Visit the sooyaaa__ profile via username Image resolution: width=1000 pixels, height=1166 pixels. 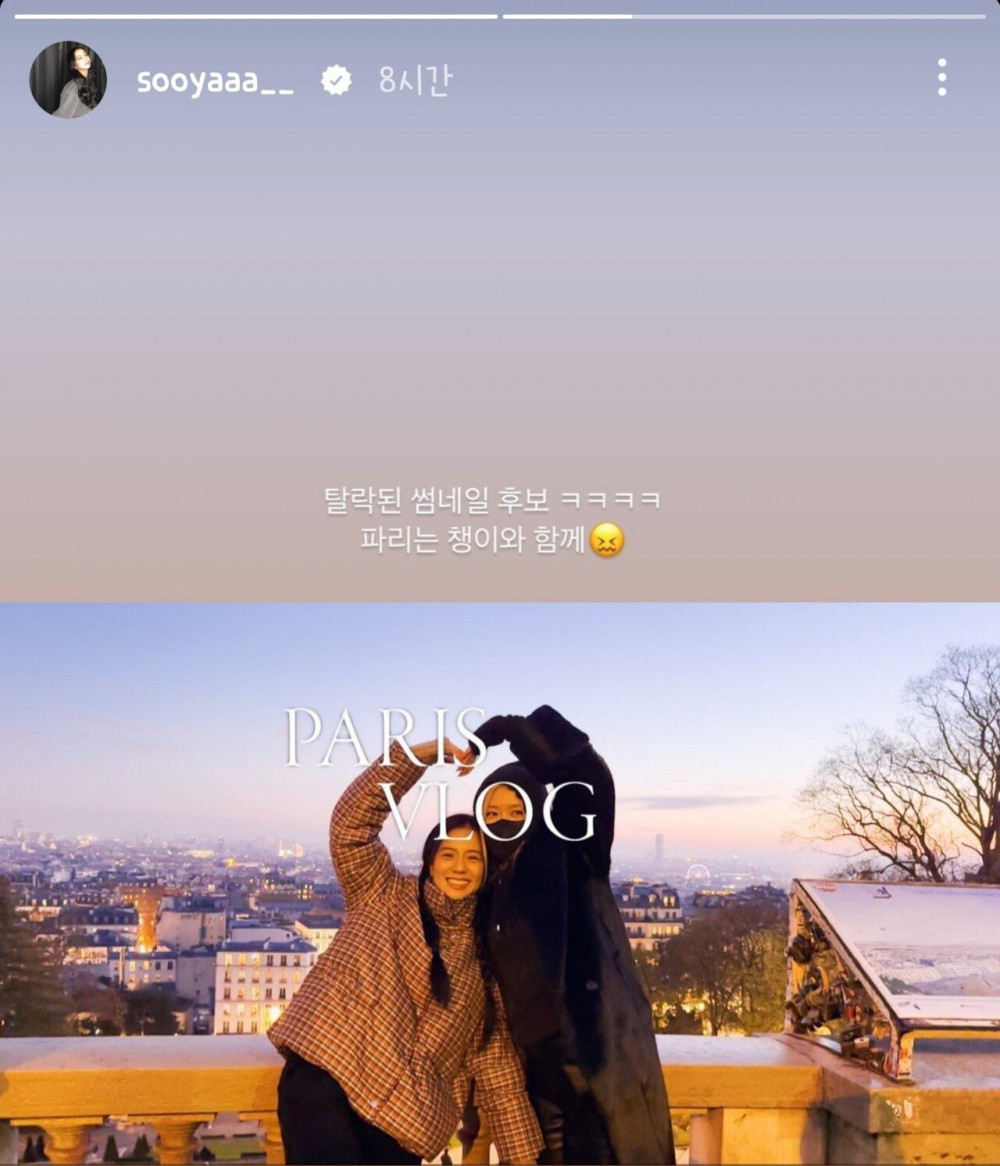point(215,81)
